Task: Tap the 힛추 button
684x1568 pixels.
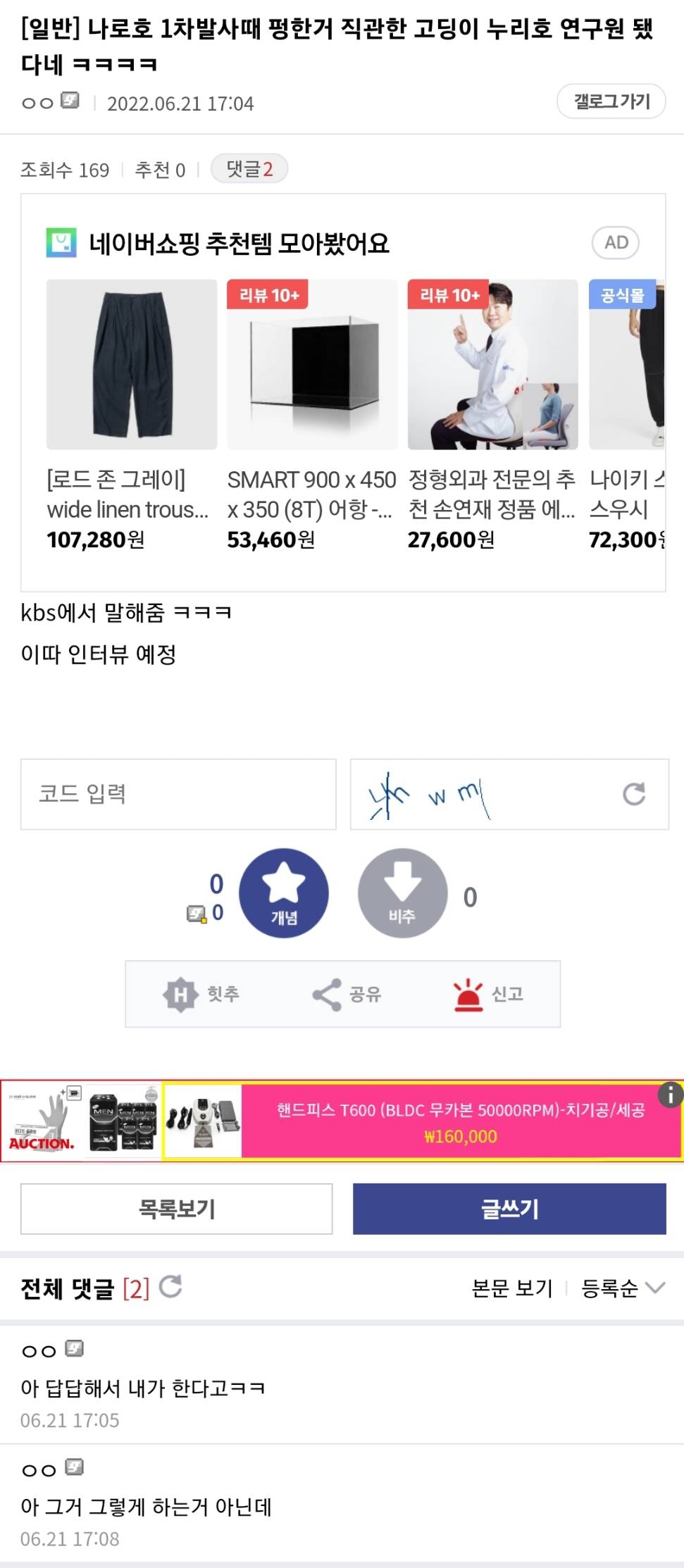Action: click(202, 994)
